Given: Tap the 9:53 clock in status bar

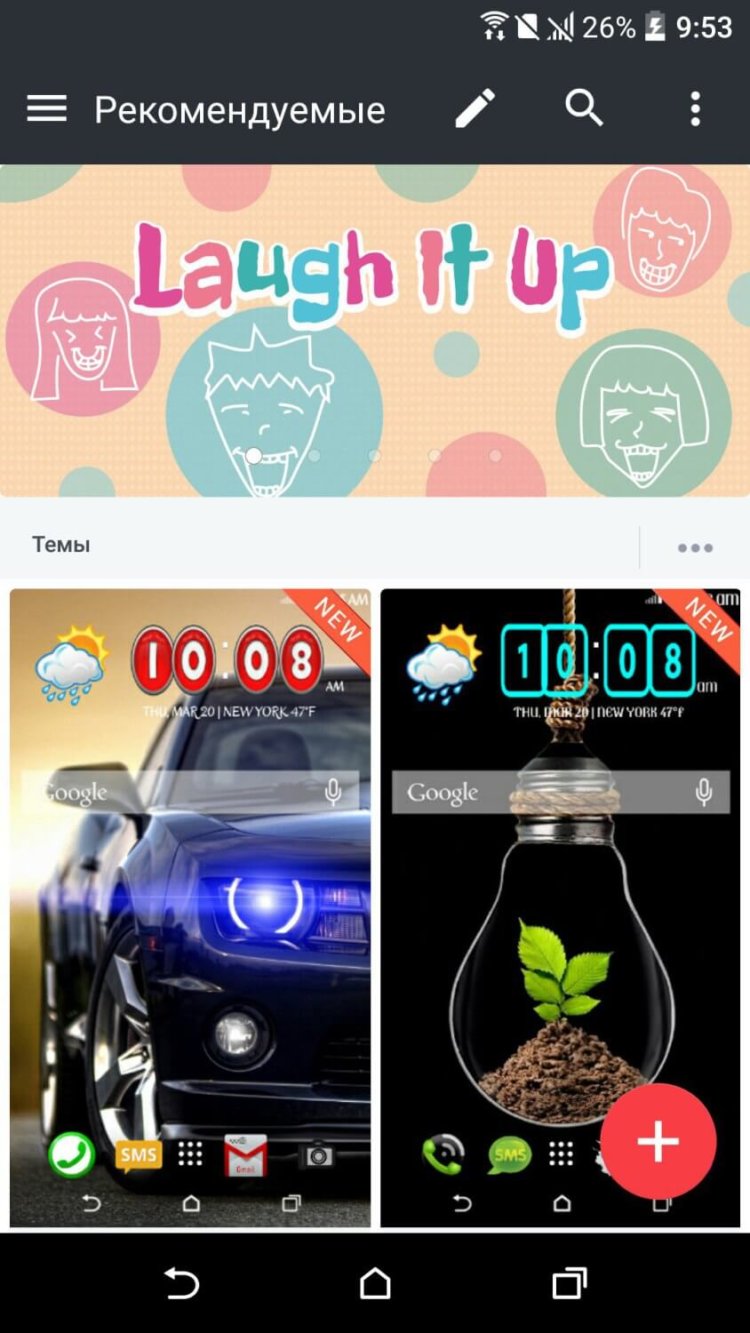Looking at the screenshot, I should pyautogui.click(x=710, y=28).
